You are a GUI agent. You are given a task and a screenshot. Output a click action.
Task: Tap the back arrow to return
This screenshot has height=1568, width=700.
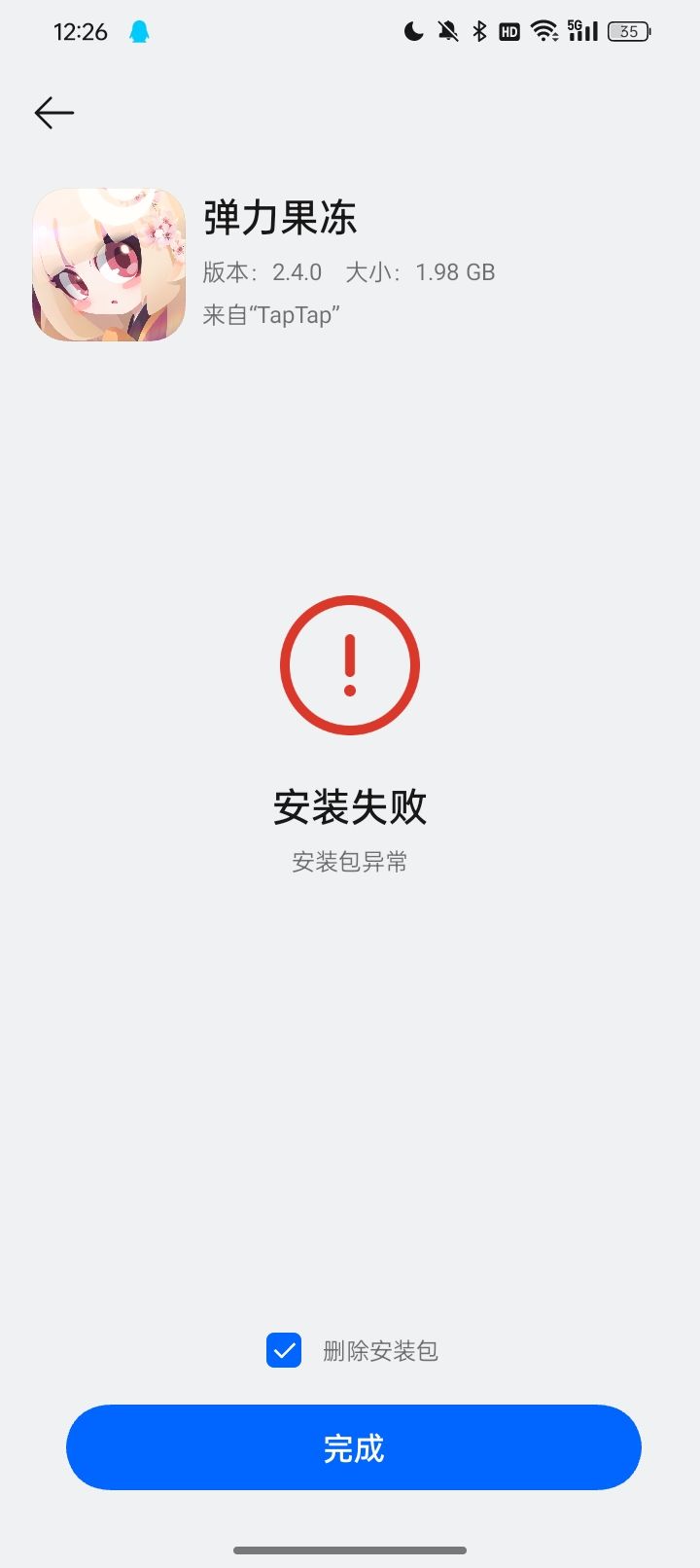click(x=53, y=113)
